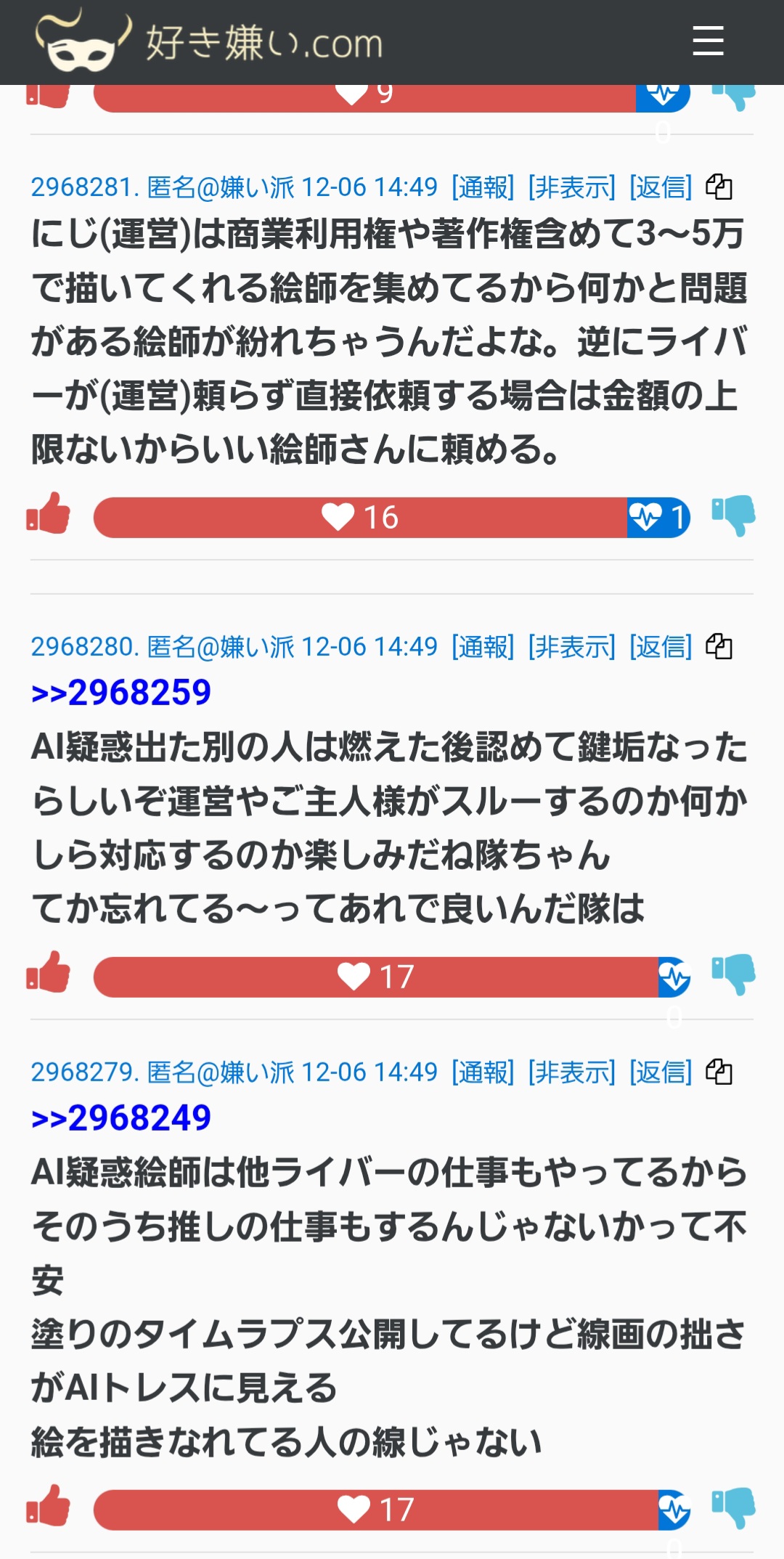The width and height of the screenshot is (784, 1559).
Task: Thumbs down comment 2968281
Action: pos(733,516)
